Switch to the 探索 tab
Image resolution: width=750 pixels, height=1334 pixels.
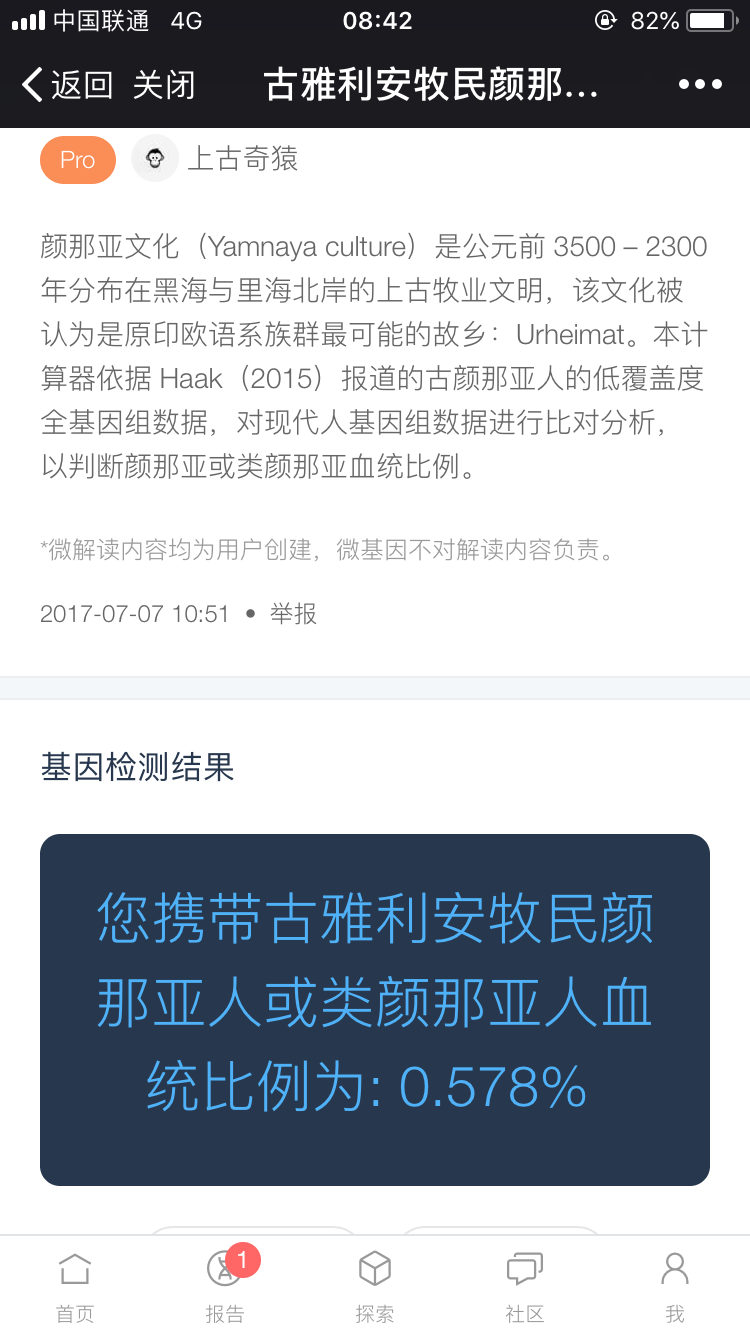click(375, 1286)
